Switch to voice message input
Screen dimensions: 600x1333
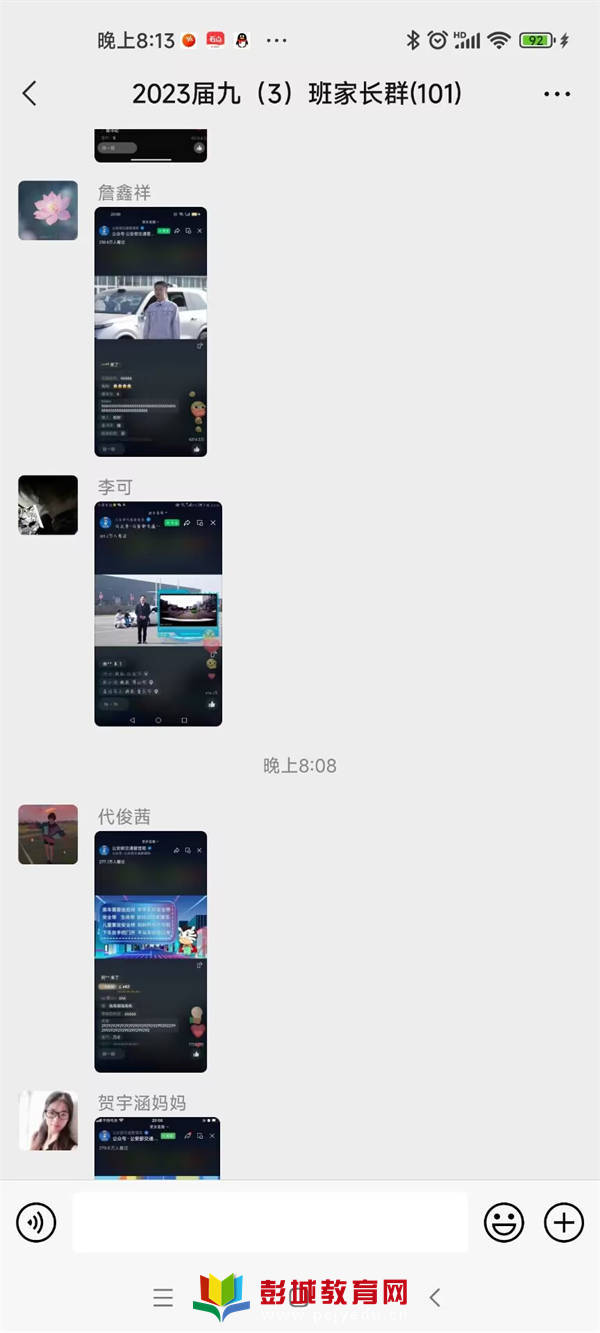click(x=36, y=1222)
